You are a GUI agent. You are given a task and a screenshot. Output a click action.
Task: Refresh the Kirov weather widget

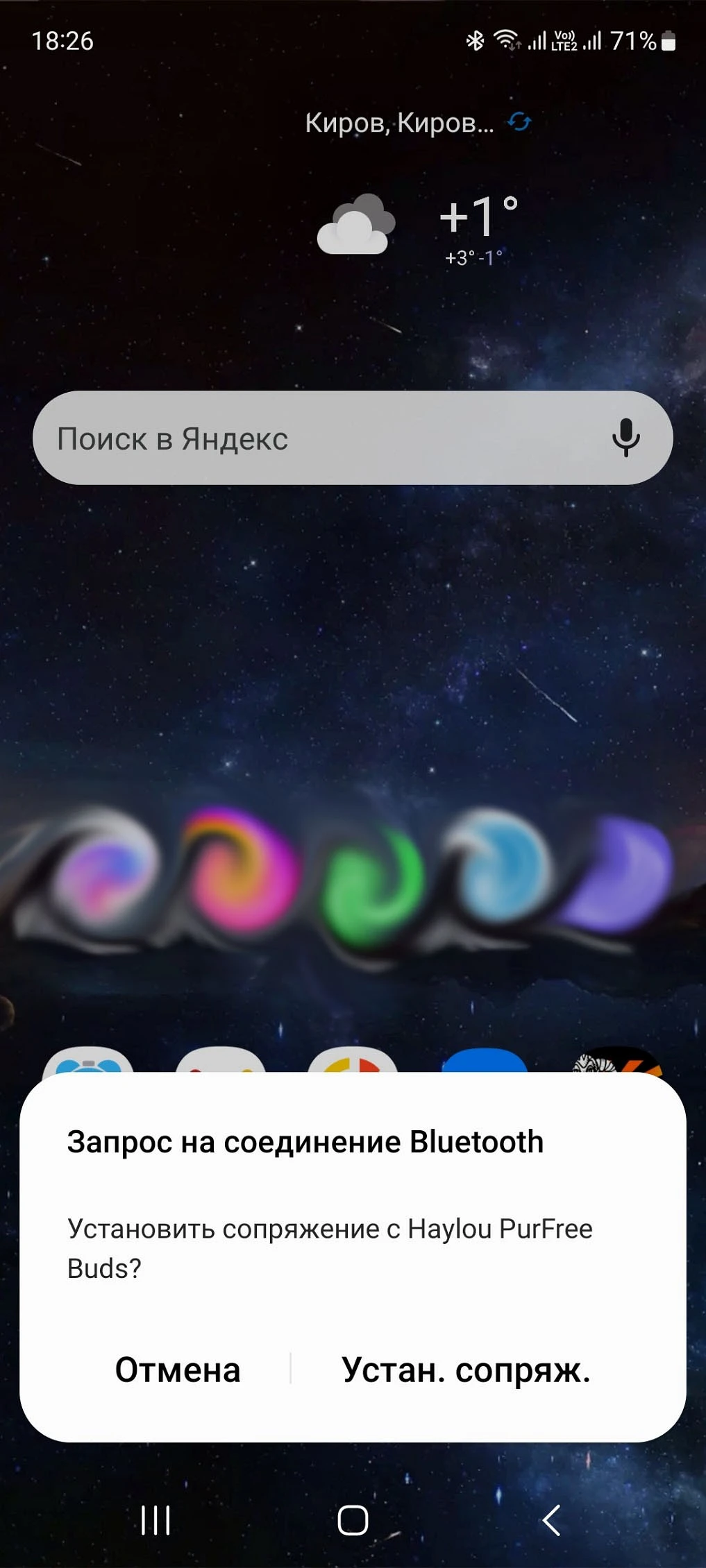pyautogui.click(x=519, y=122)
